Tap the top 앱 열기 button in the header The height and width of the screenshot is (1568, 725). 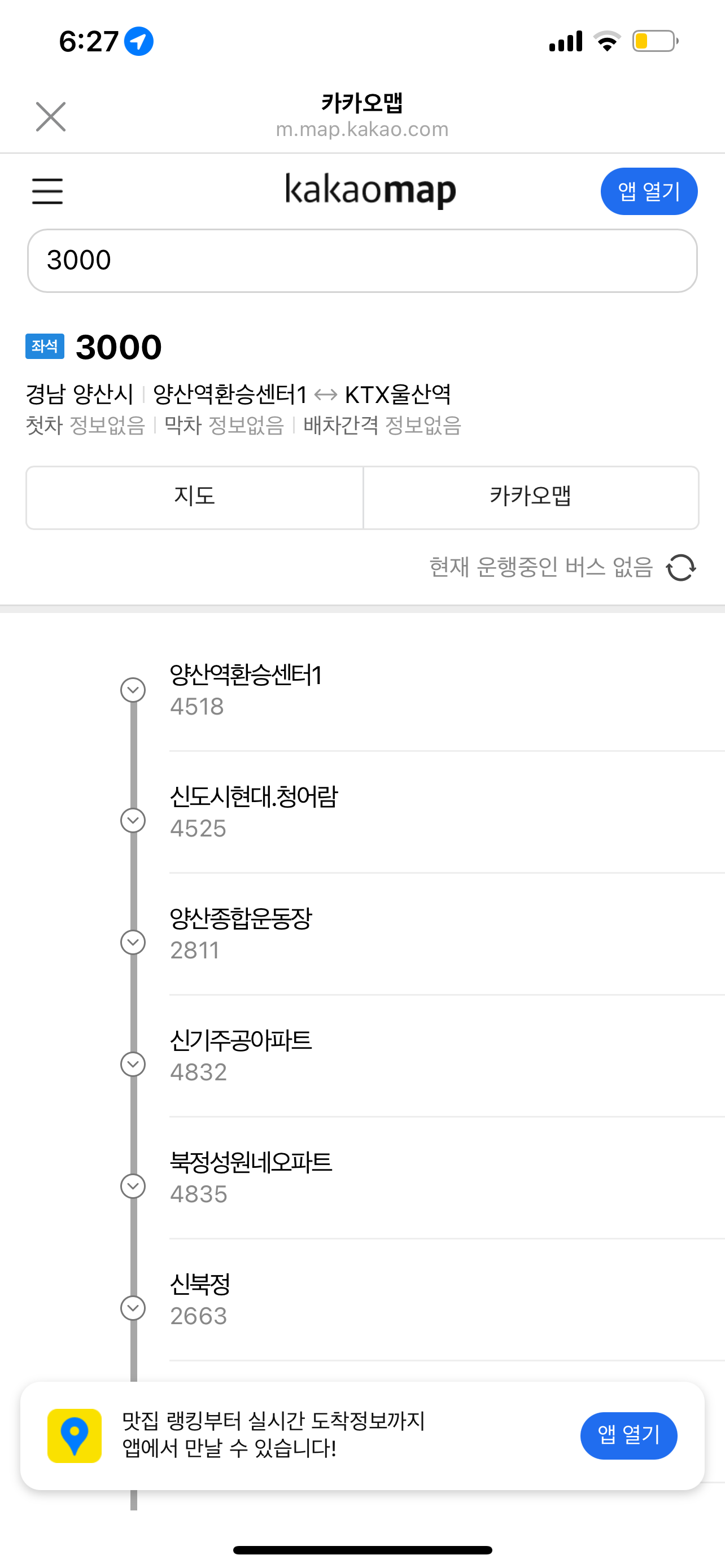649,191
